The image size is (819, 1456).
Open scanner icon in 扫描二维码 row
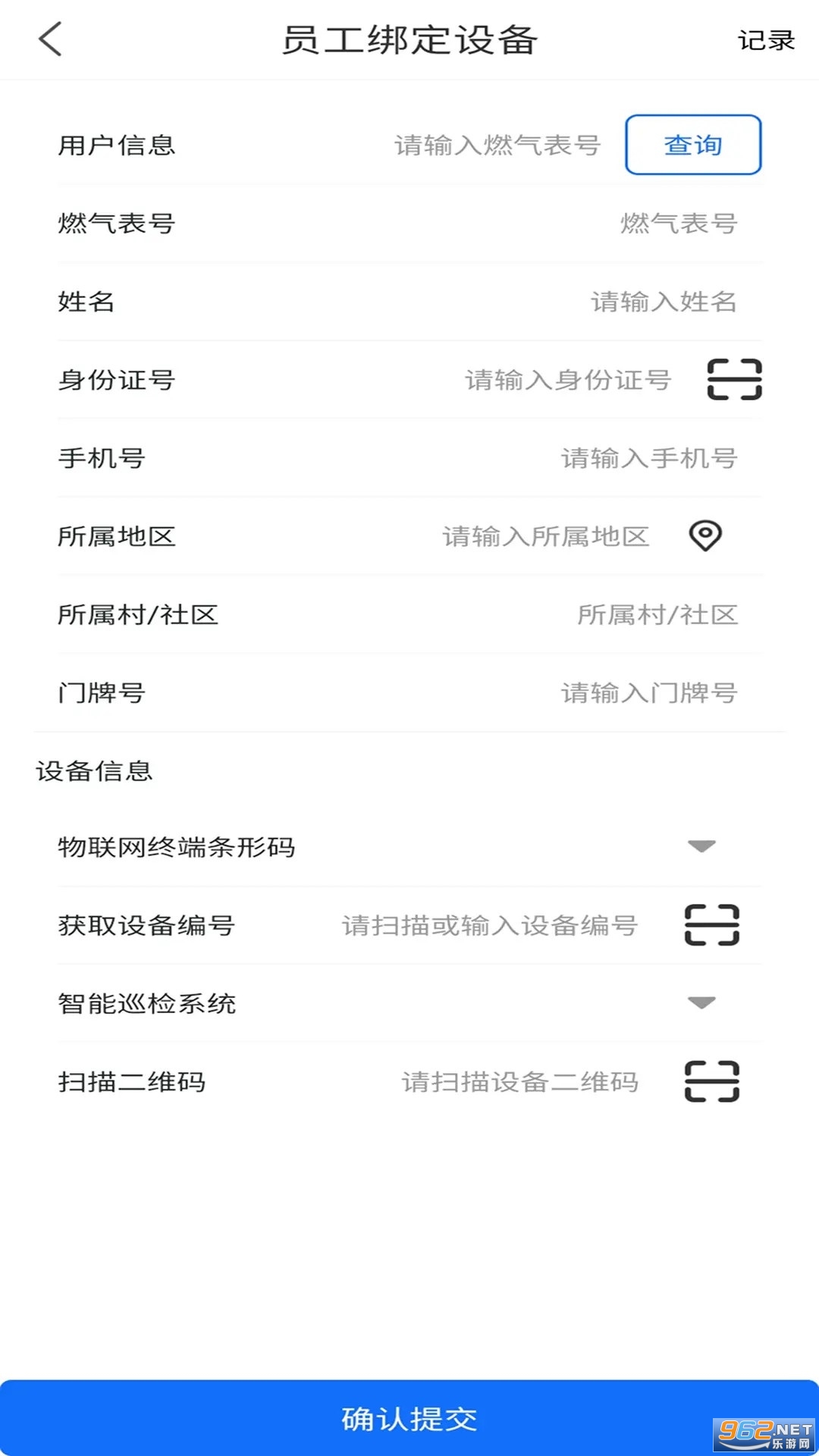tap(711, 1081)
